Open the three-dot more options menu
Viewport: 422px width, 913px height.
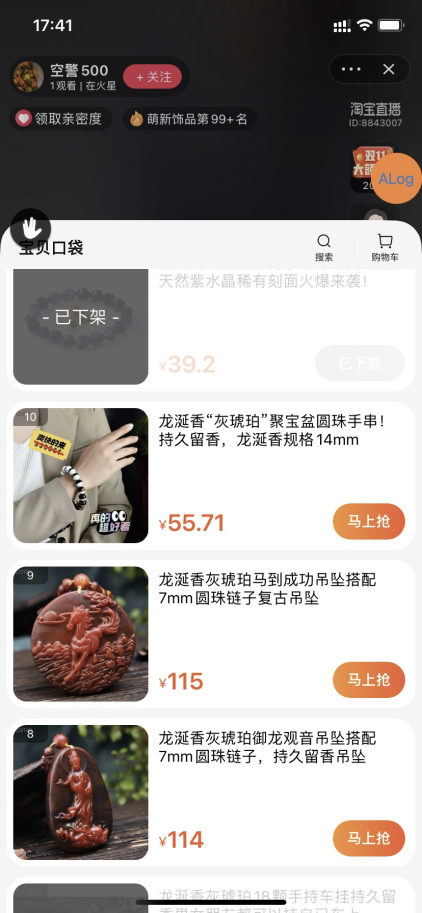350,69
